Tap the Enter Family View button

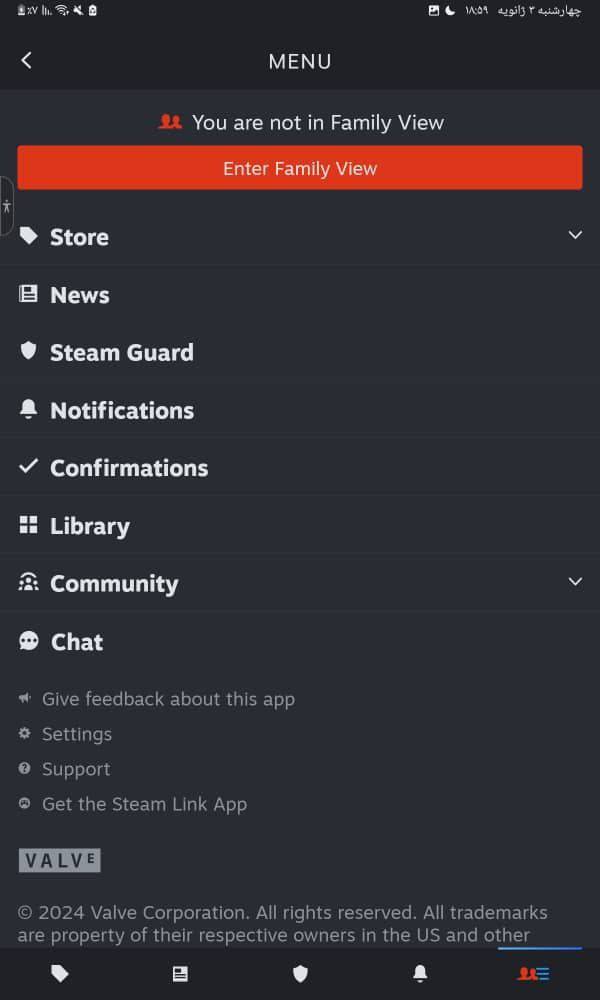pos(300,168)
